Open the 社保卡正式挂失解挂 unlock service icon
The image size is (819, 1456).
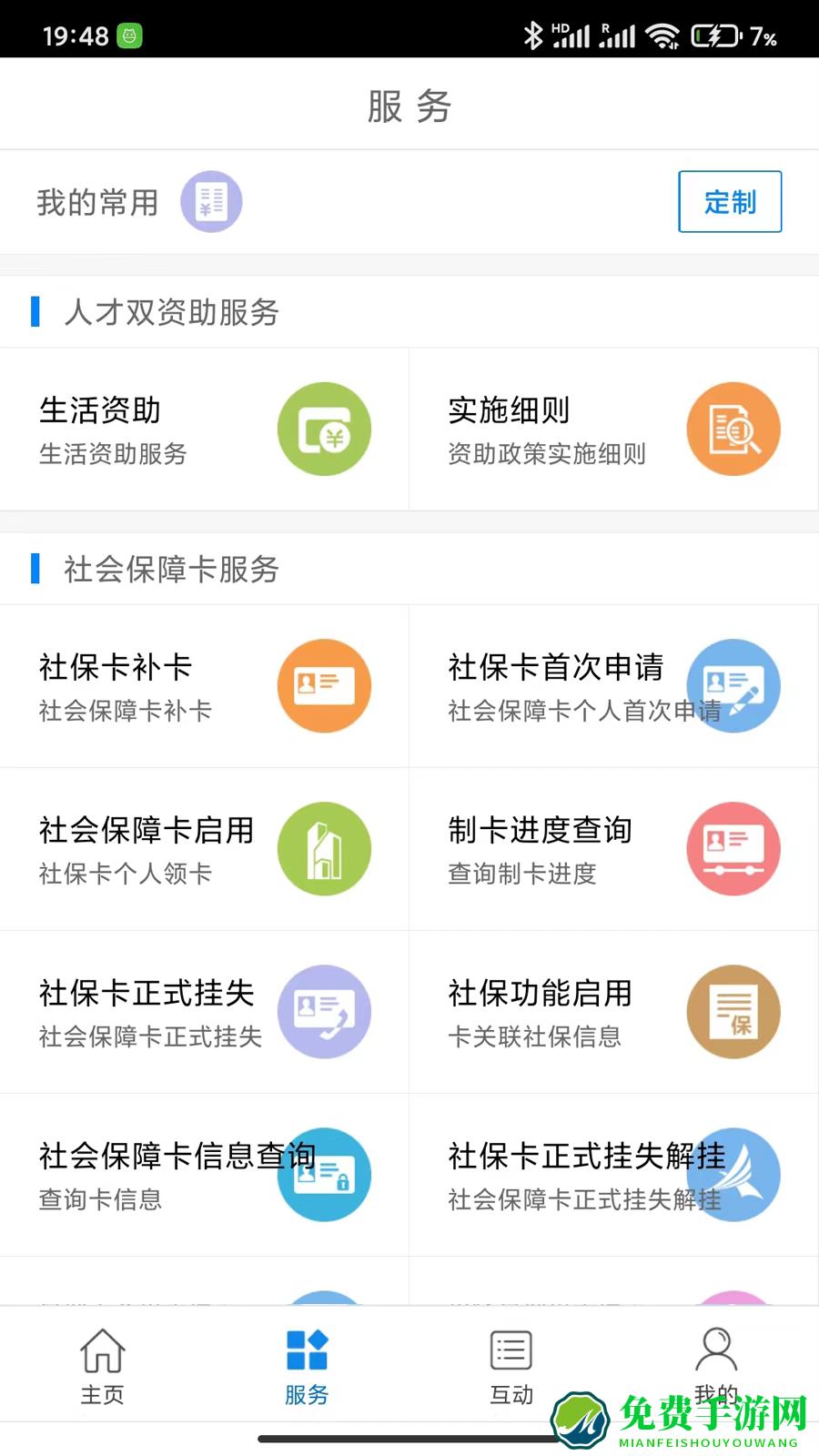734,1175
